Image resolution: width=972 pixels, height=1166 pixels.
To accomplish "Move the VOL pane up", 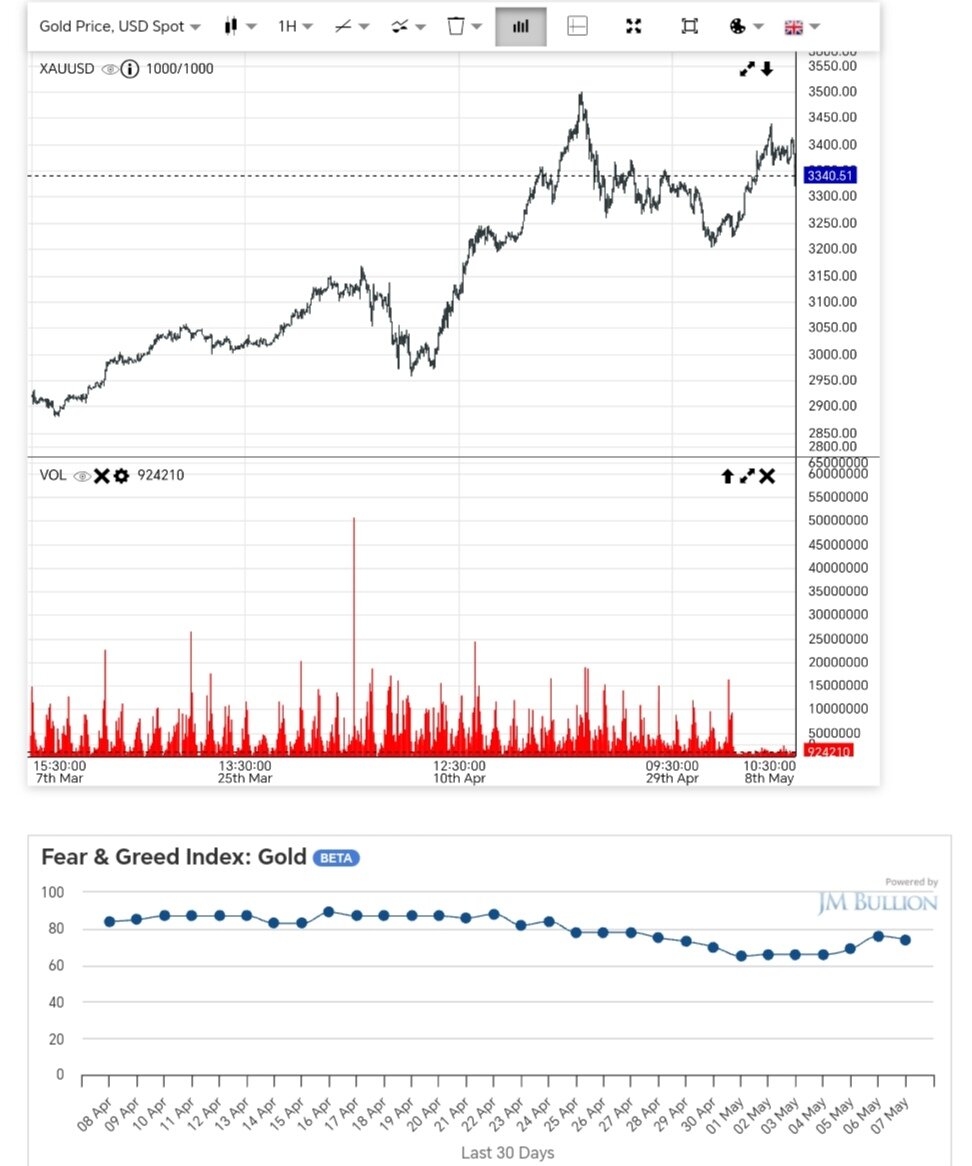I will [727, 476].
